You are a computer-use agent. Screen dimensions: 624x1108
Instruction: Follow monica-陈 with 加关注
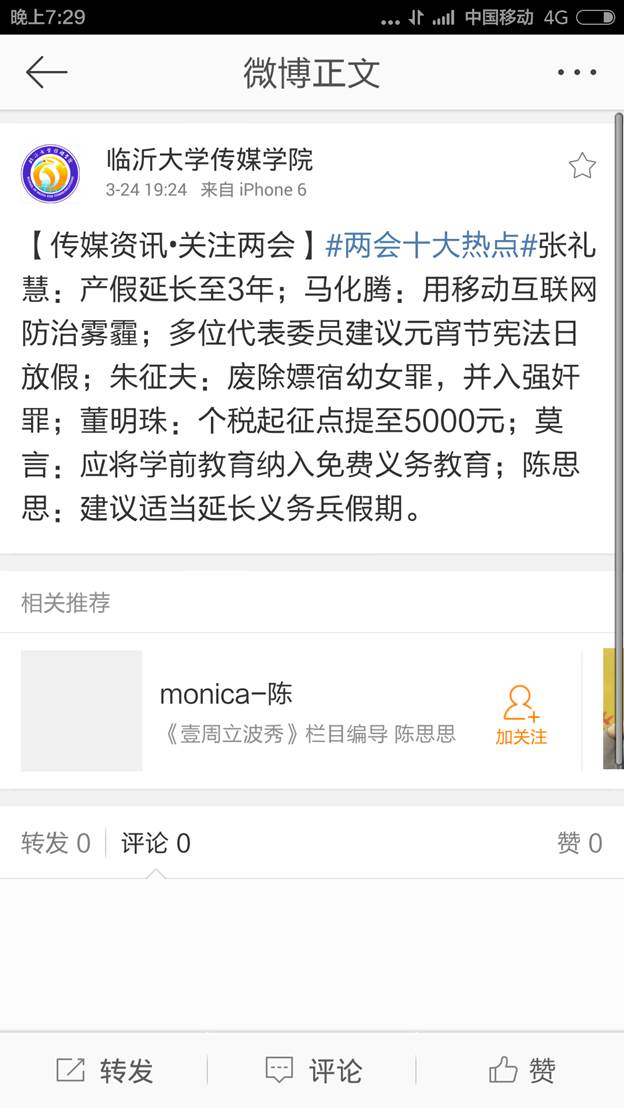[521, 716]
